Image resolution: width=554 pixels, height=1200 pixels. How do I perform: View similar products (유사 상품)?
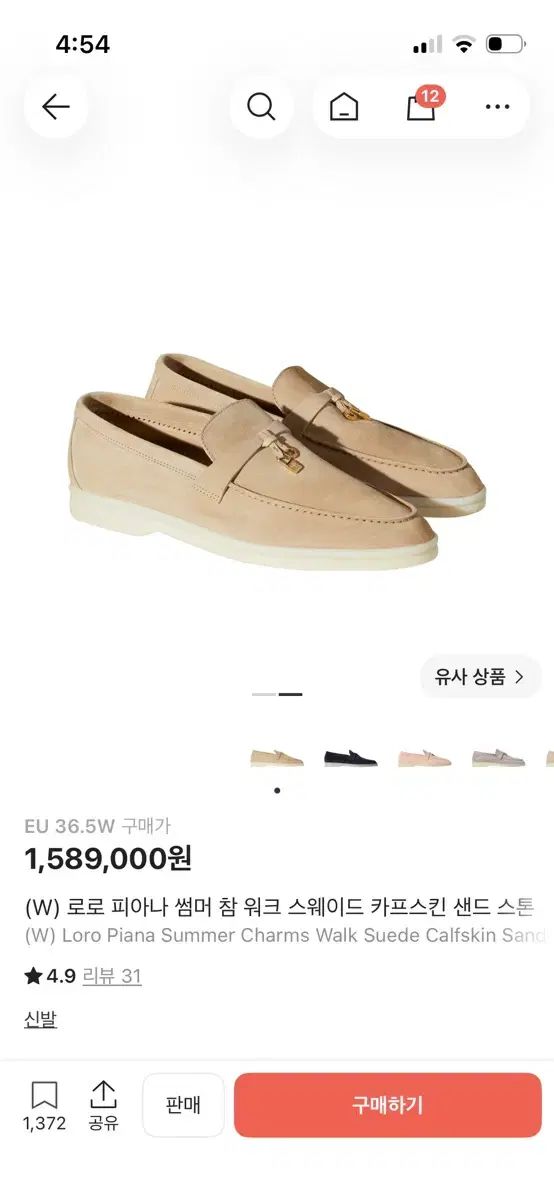[x=480, y=677]
